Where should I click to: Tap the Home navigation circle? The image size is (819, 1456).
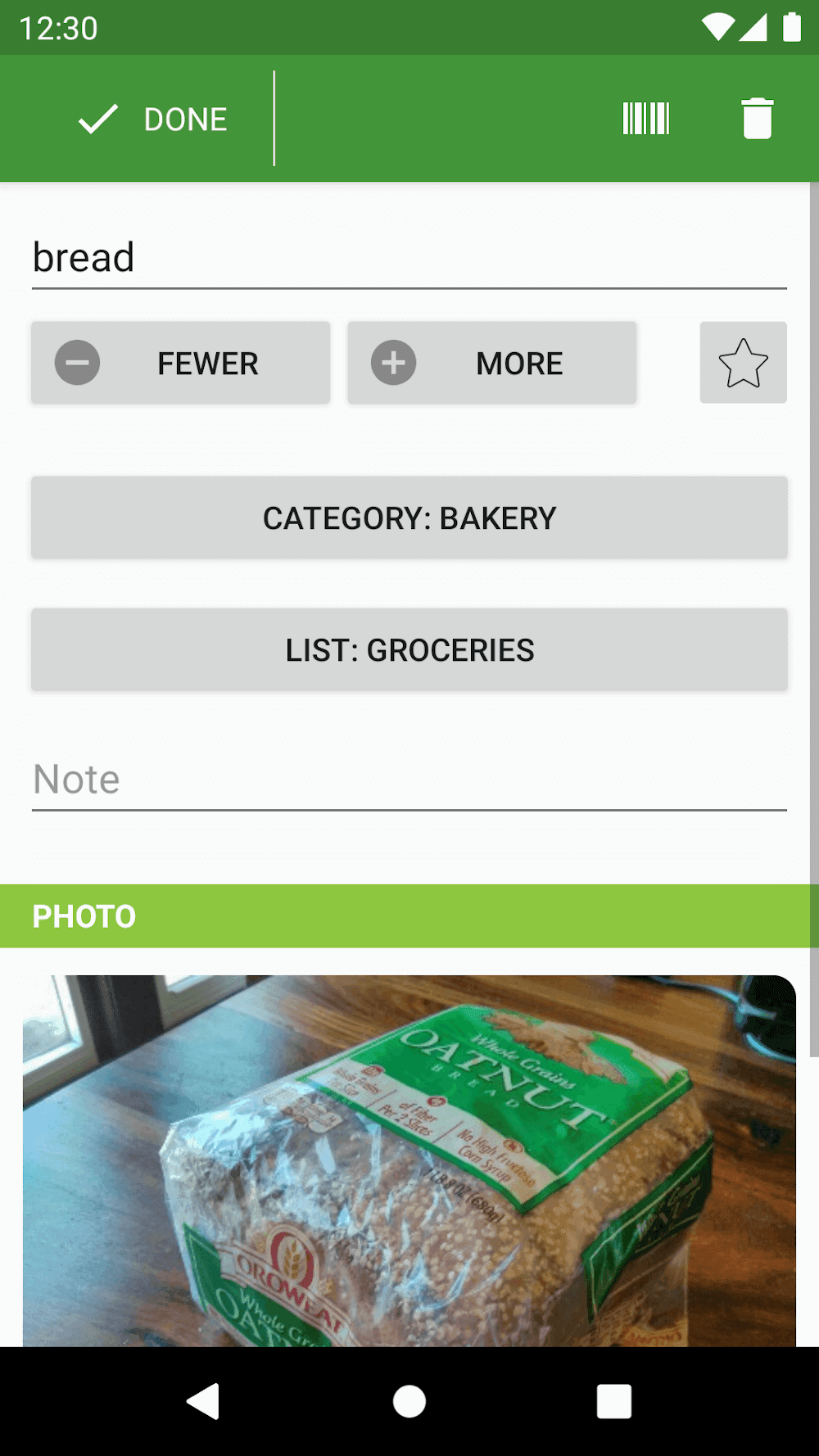pyautogui.click(x=409, y=1401)
